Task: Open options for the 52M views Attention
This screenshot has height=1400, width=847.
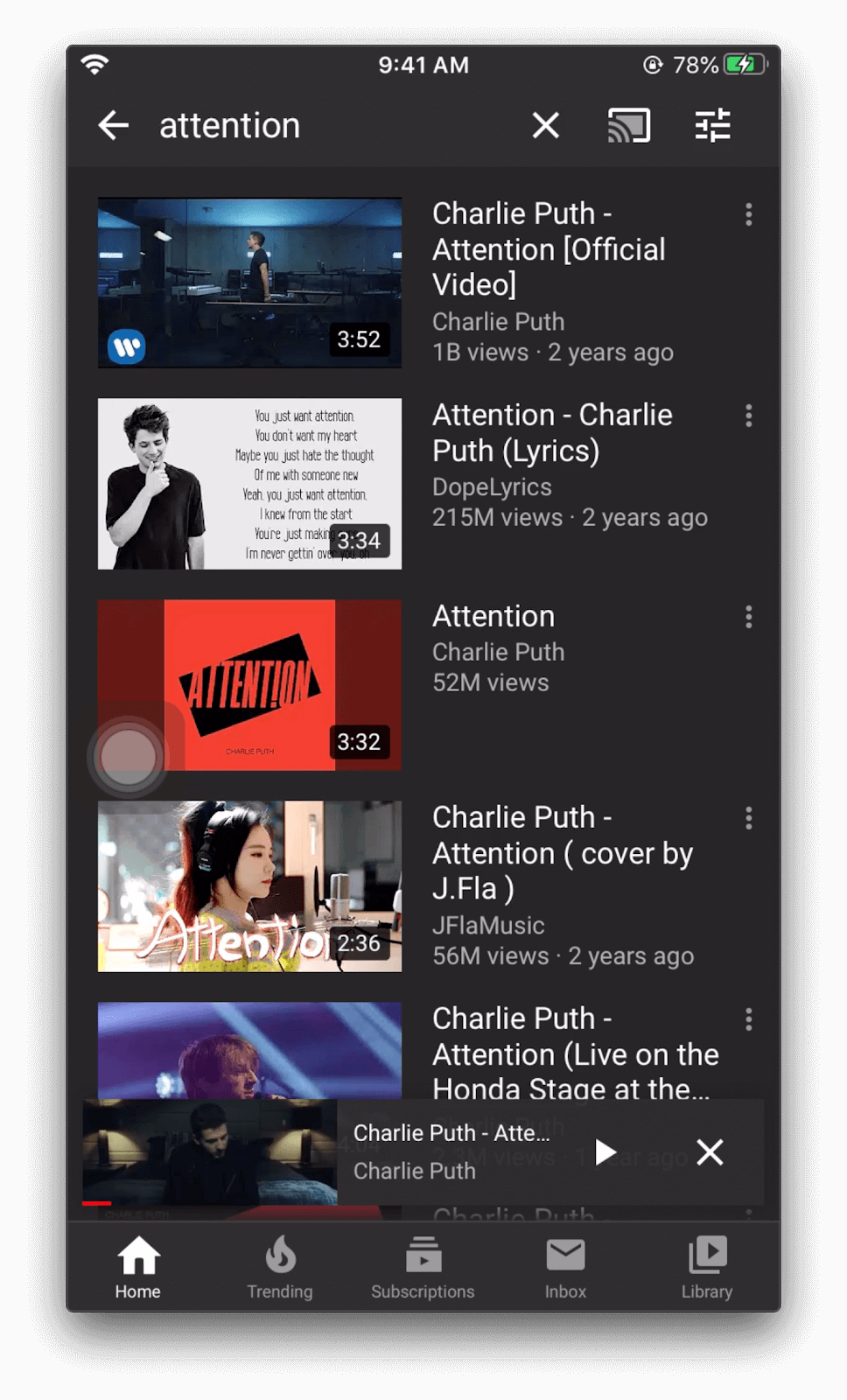Action: pyautogui.click(x=748, y=618)
